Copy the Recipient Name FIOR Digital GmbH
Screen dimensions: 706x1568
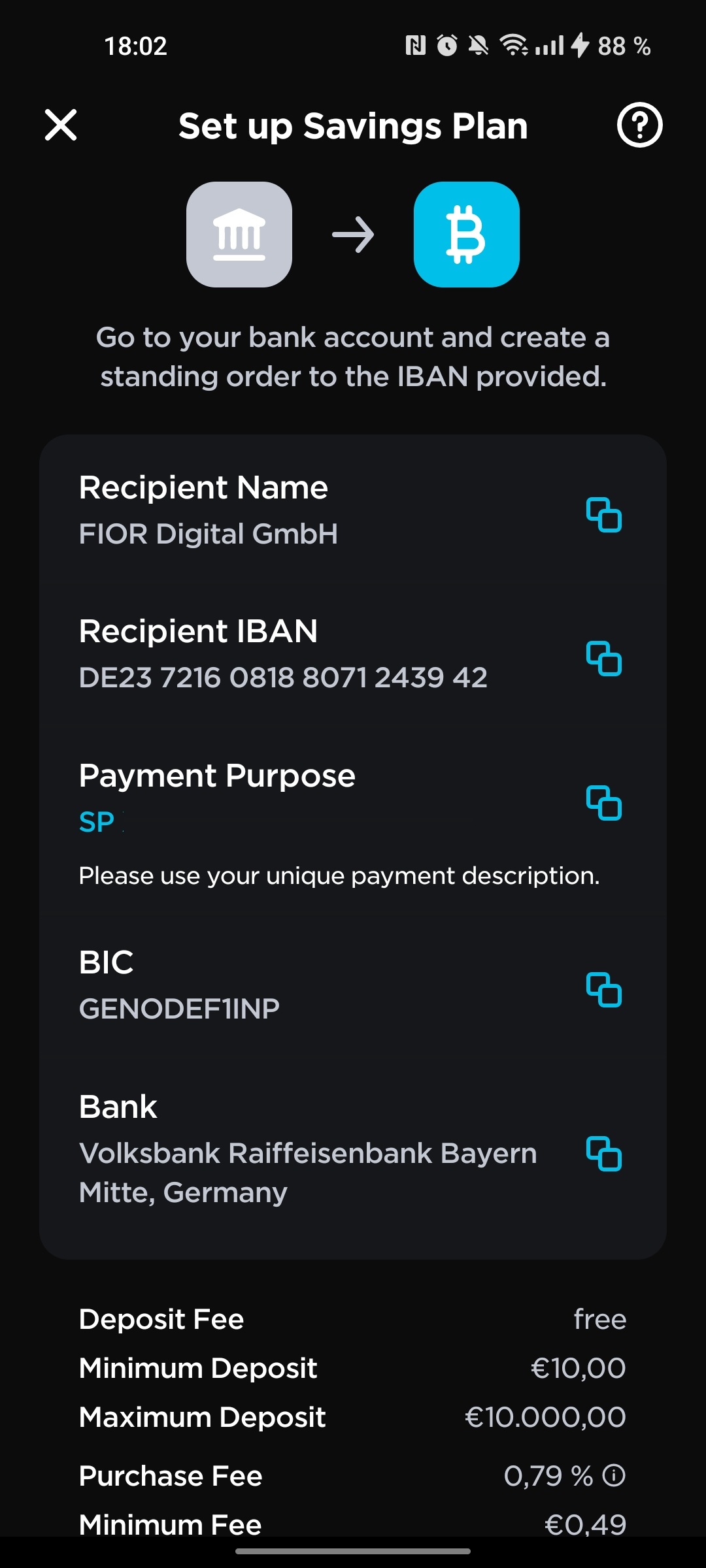pos(603,515)
